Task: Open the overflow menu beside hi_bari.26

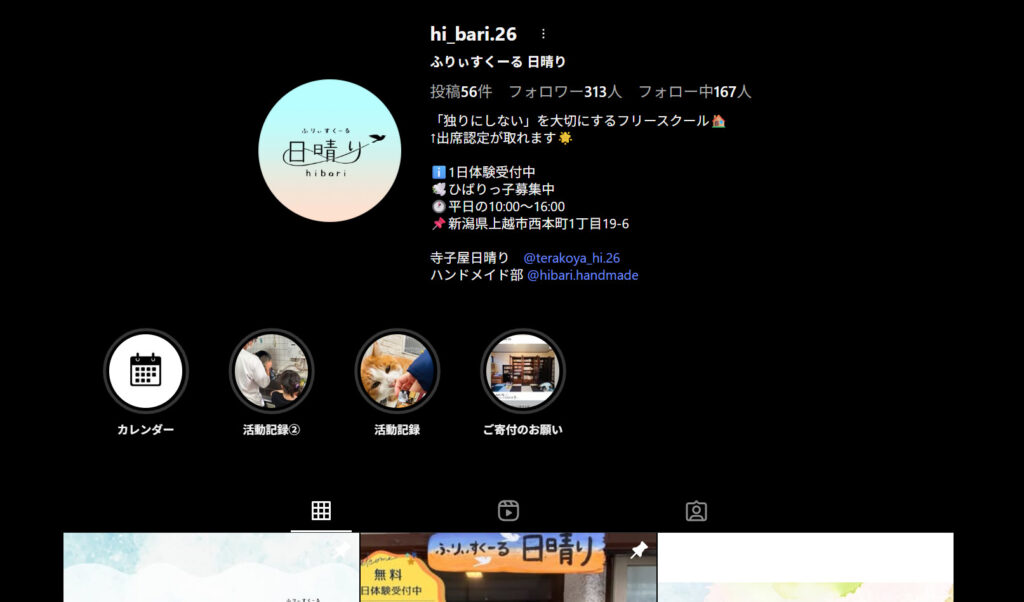Action: pyautogui.click(x=543, y=34)
